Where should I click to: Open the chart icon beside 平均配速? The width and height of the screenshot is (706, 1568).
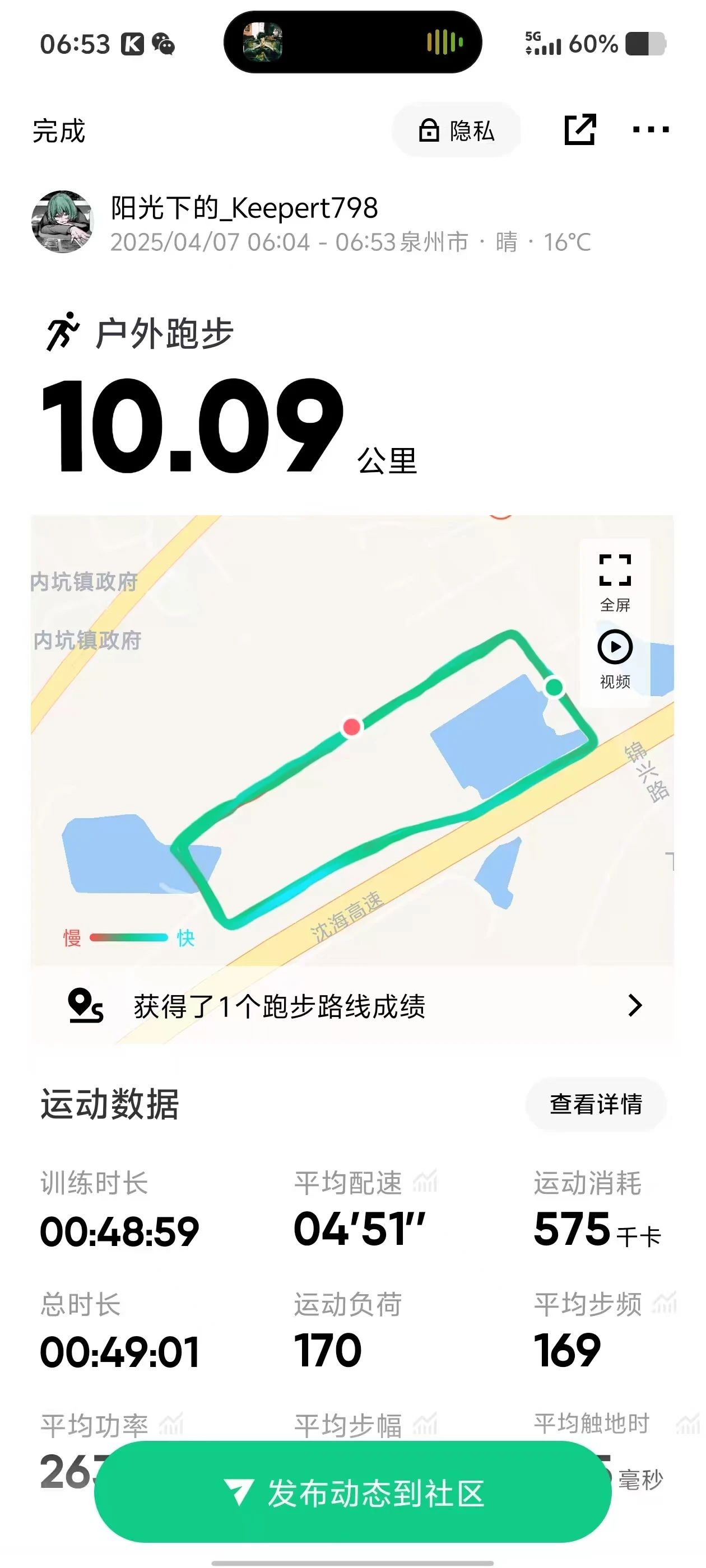click(x=425, y=1182)
